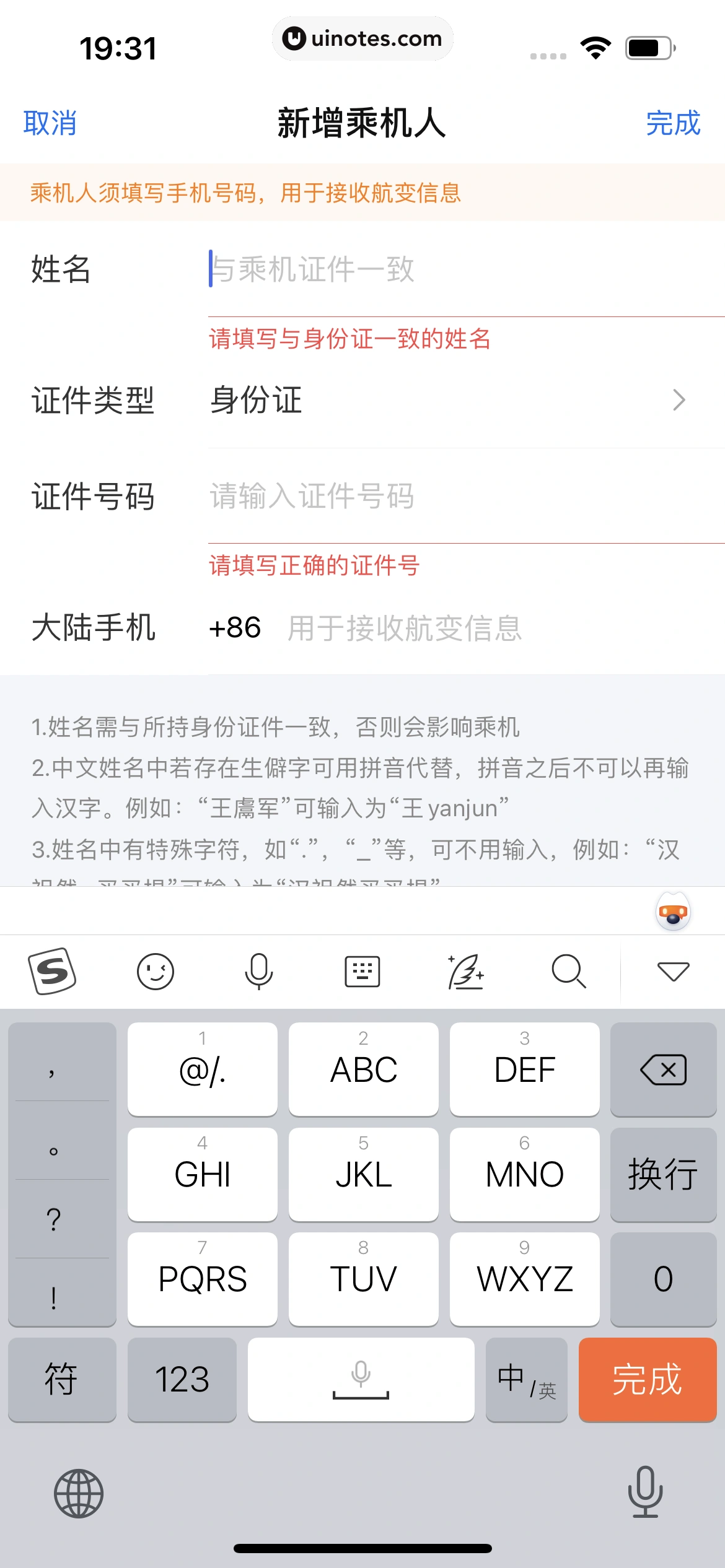Open the emoji smiley panel

(x=155, y=971)
